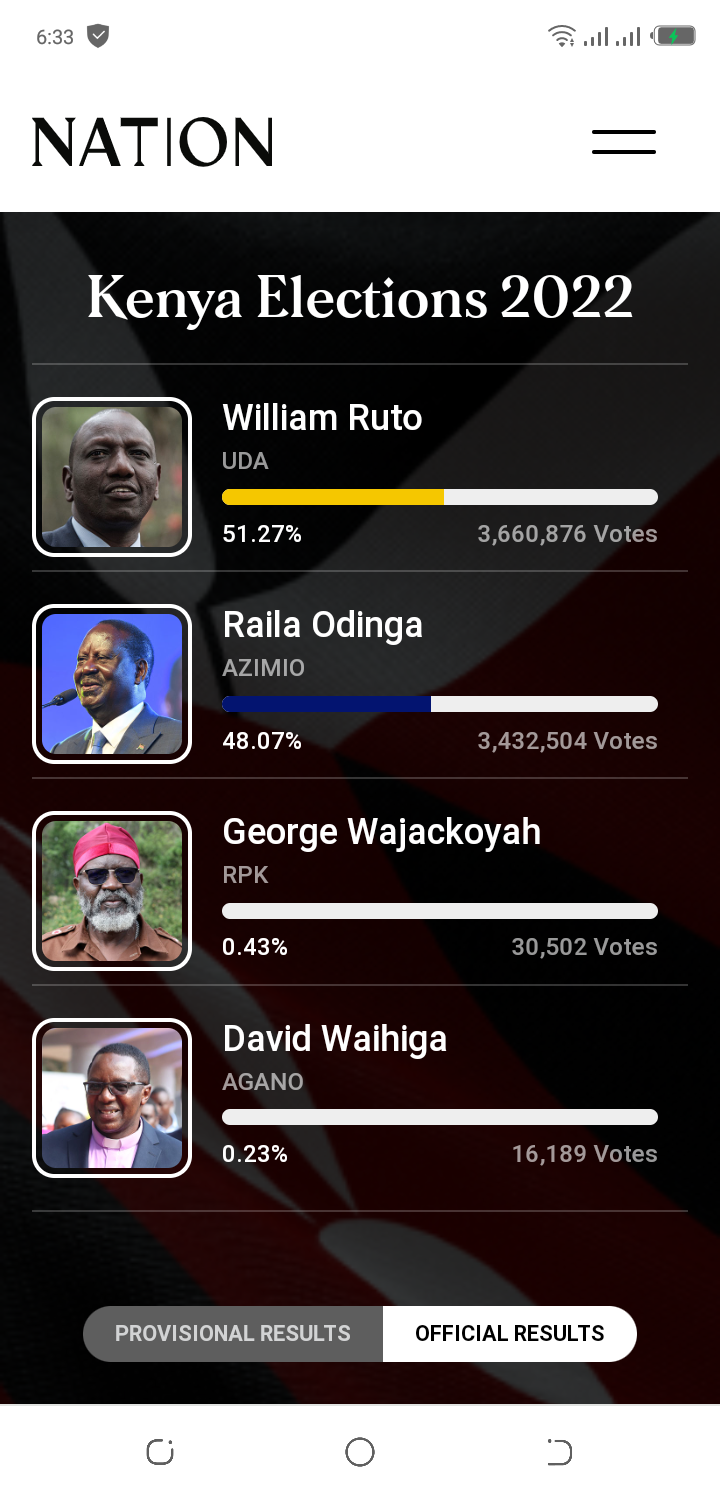Select the Official Results tab

509,1333
